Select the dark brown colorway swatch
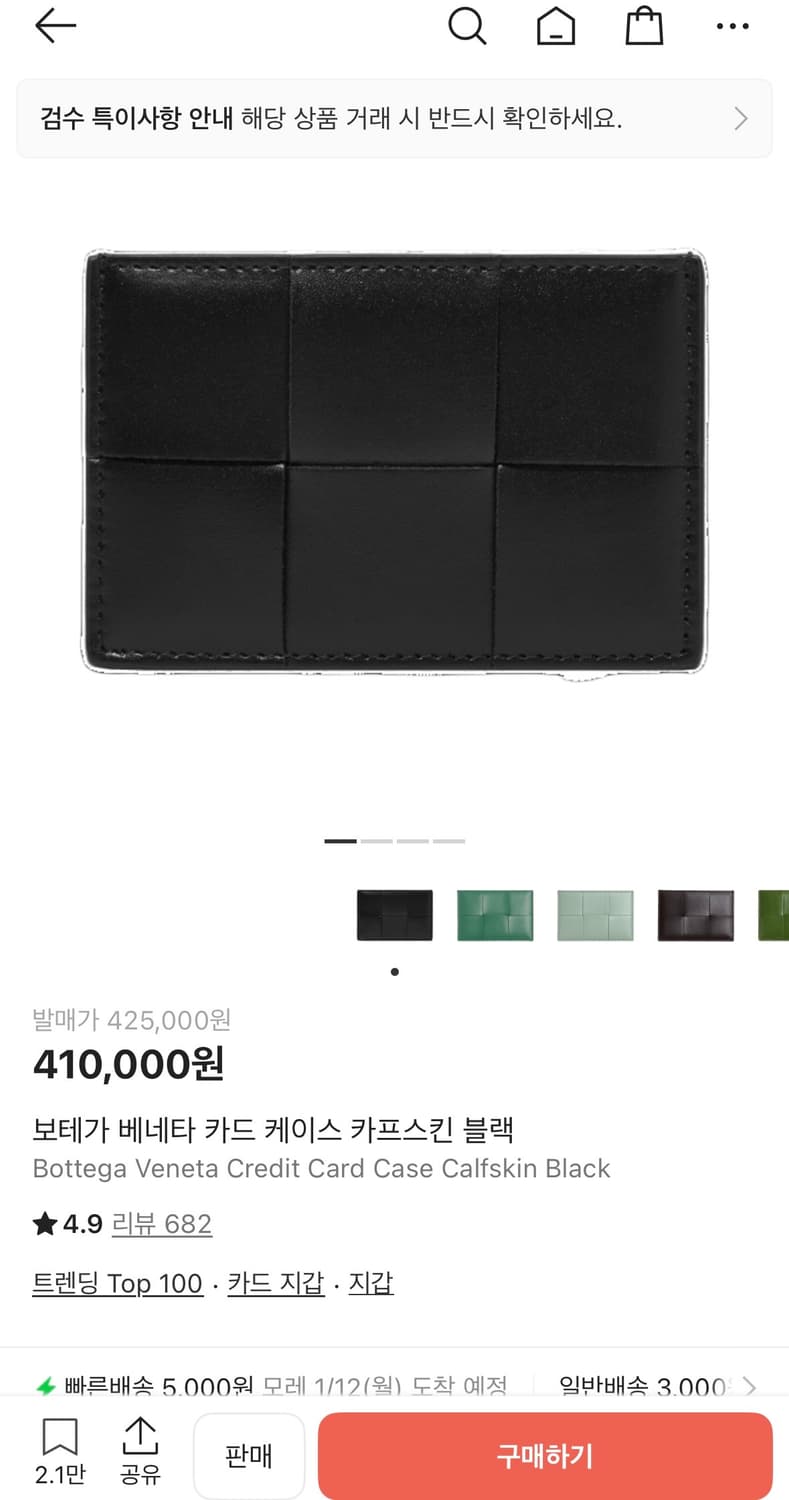 coord(694,916)
